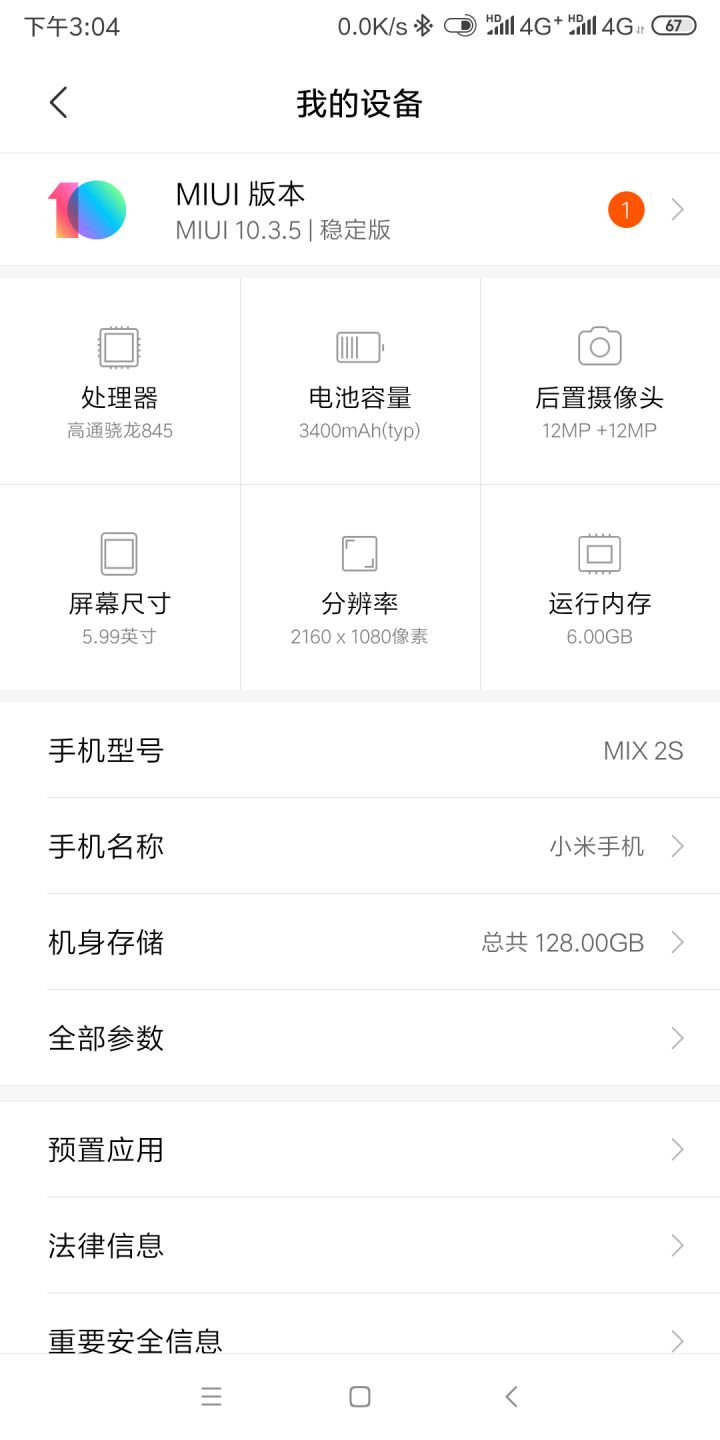
Task: Open 手机名称 setting
Action: point(360,846)
